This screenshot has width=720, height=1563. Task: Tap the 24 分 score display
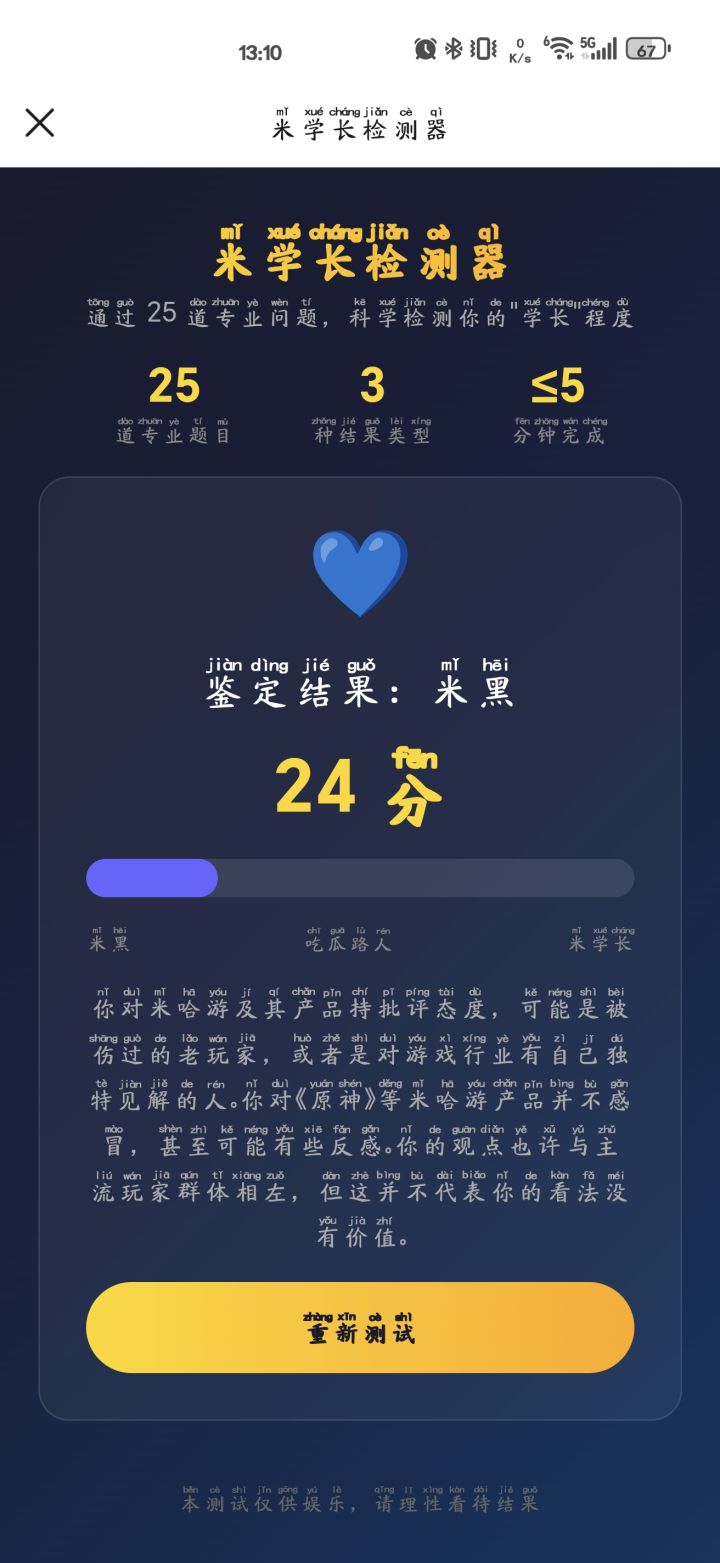358,790
